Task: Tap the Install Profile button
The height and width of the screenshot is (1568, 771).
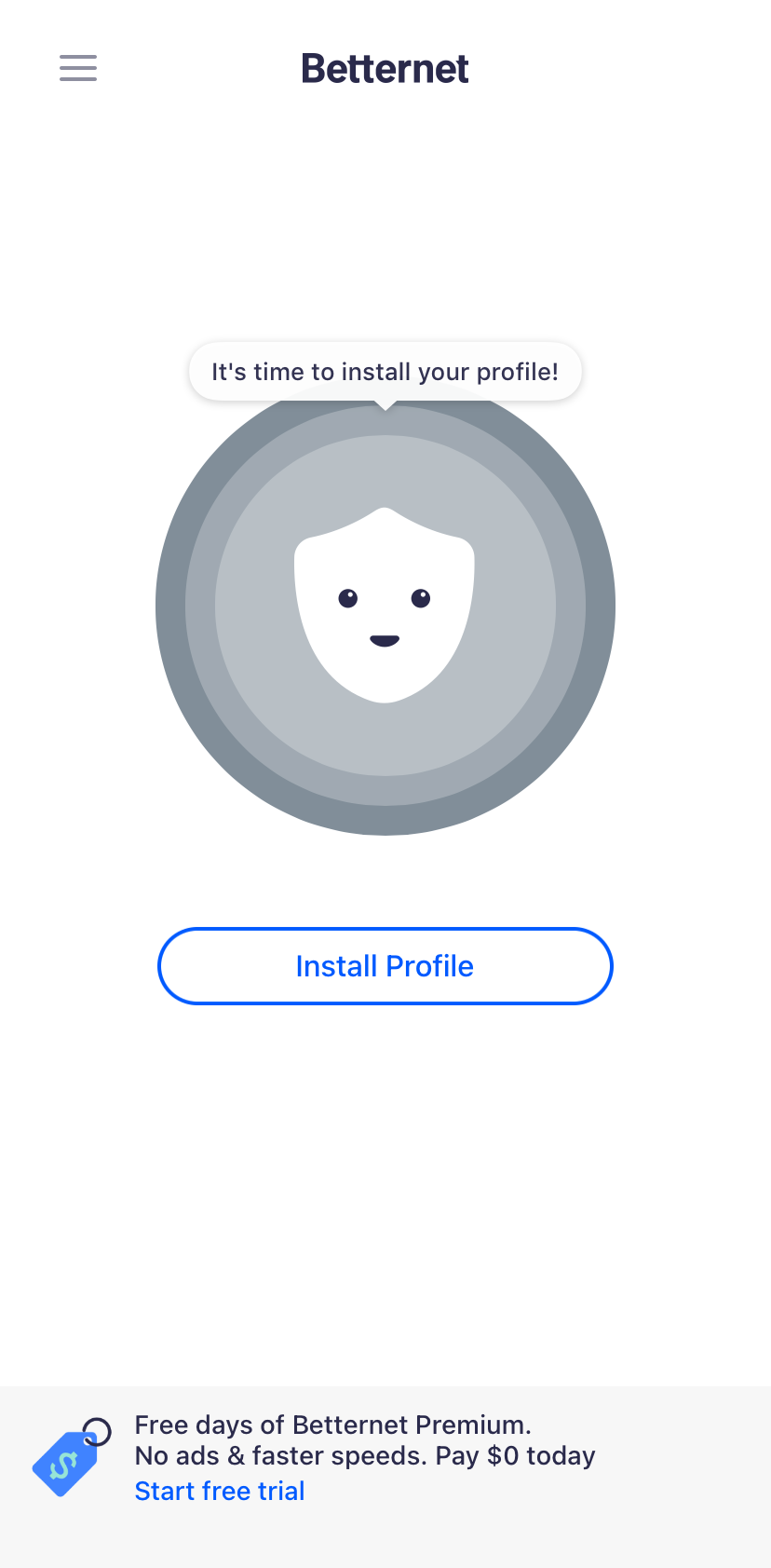Action: (385, 966)
